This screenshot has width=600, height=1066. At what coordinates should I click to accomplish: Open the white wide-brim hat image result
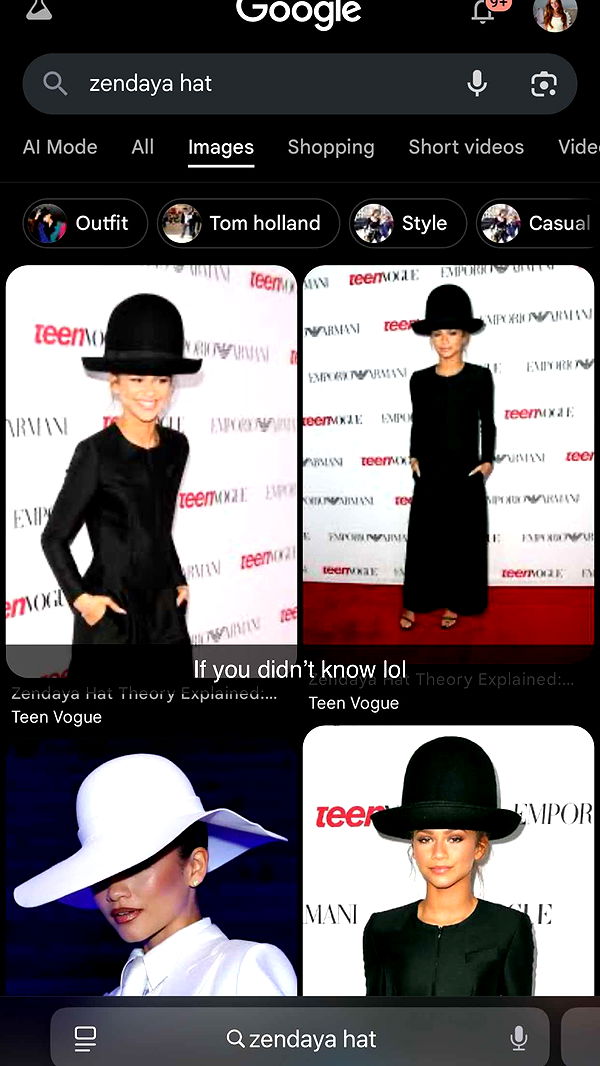[151, 868]
